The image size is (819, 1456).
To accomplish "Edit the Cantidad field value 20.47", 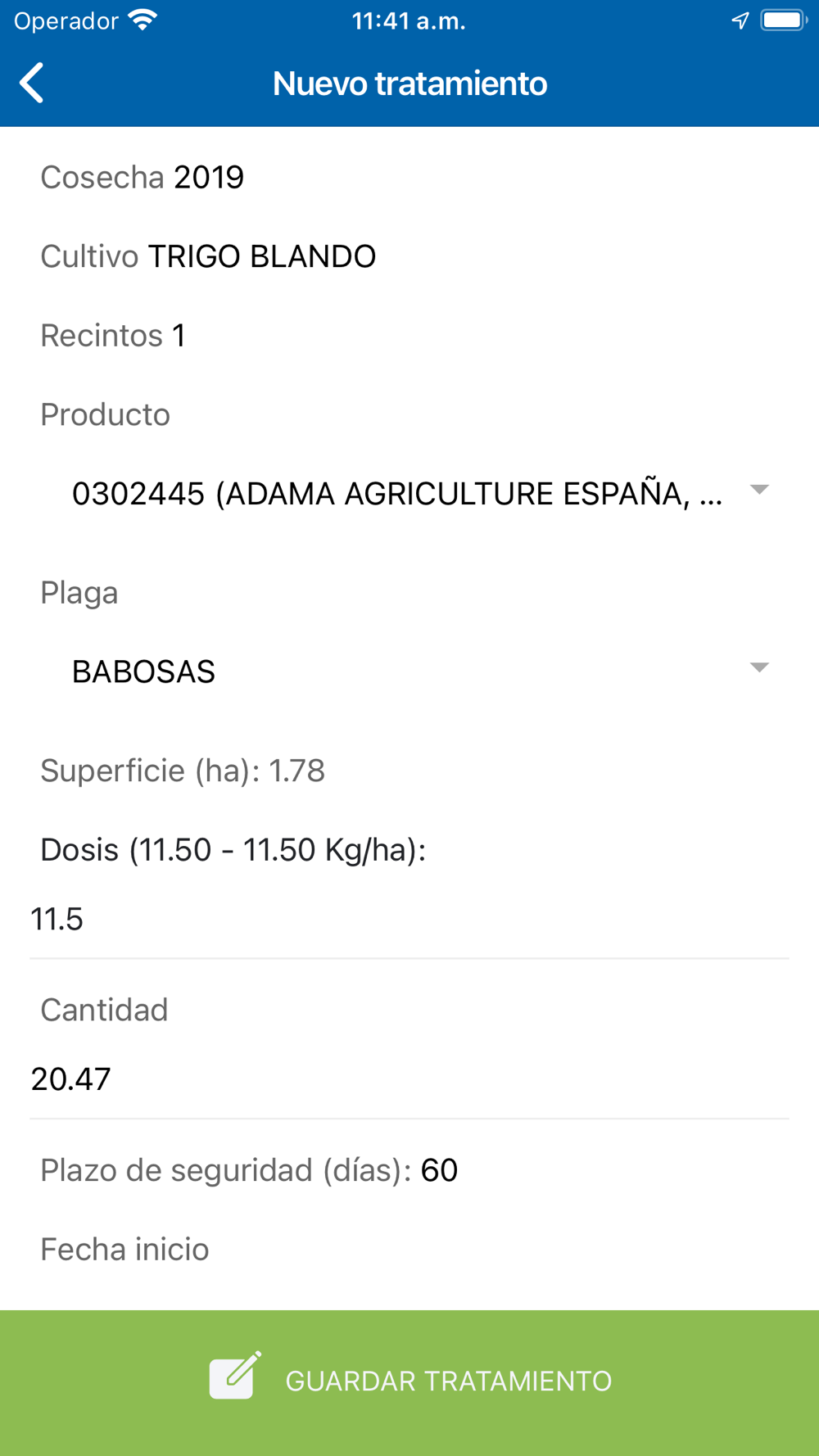I will (x=409, y=1079).
